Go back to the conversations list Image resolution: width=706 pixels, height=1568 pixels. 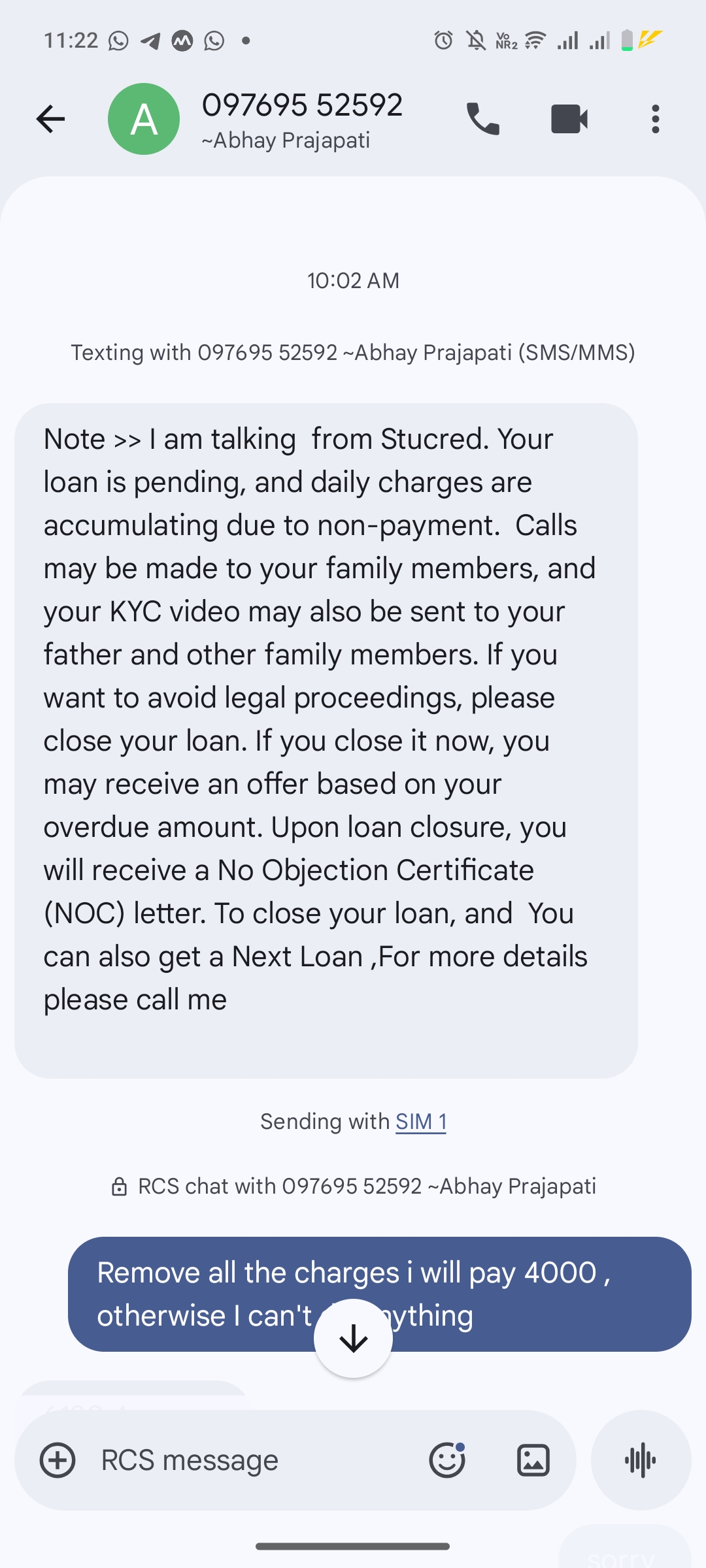(50, 119)
